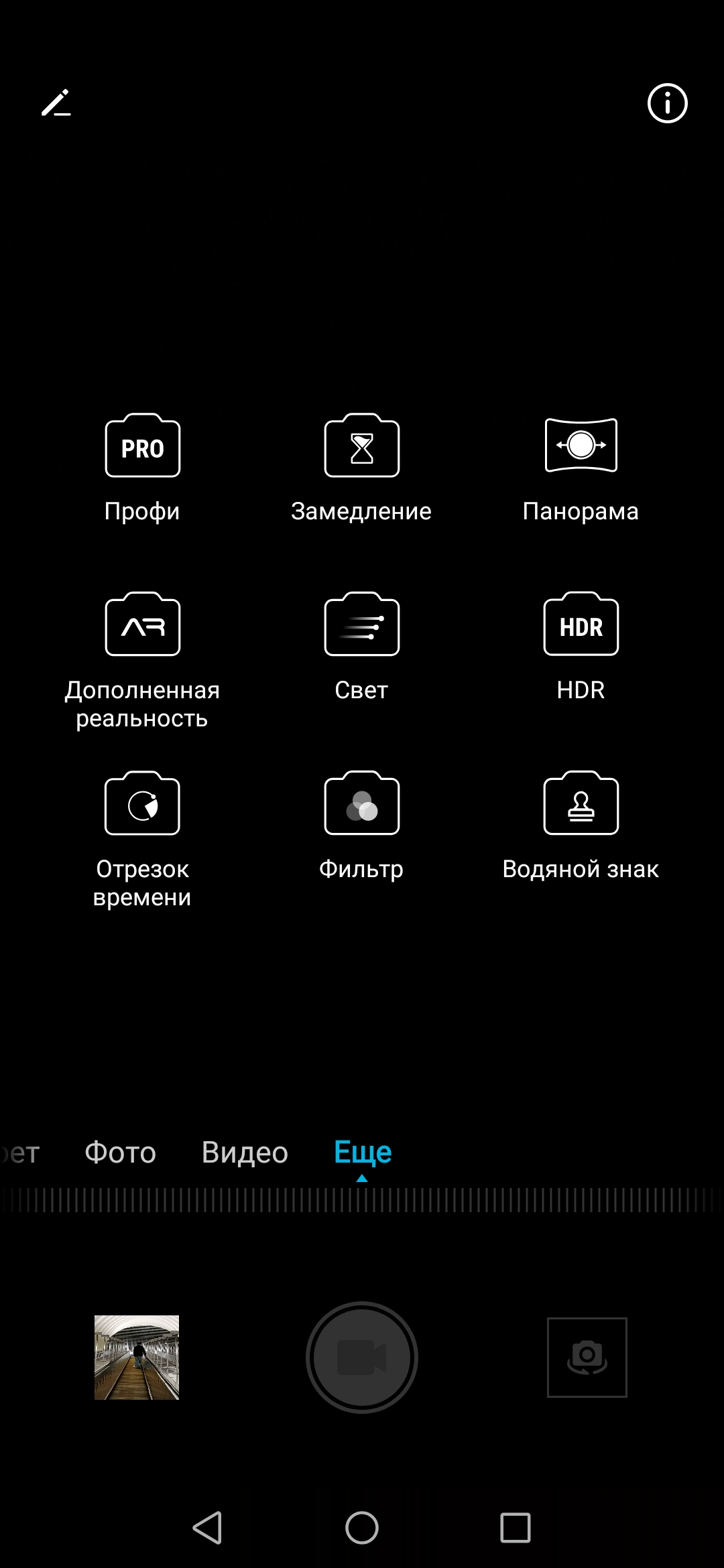The image size is (724, 1568).
Task: Choose the Фильтр mode
Action: pos(362,826)
